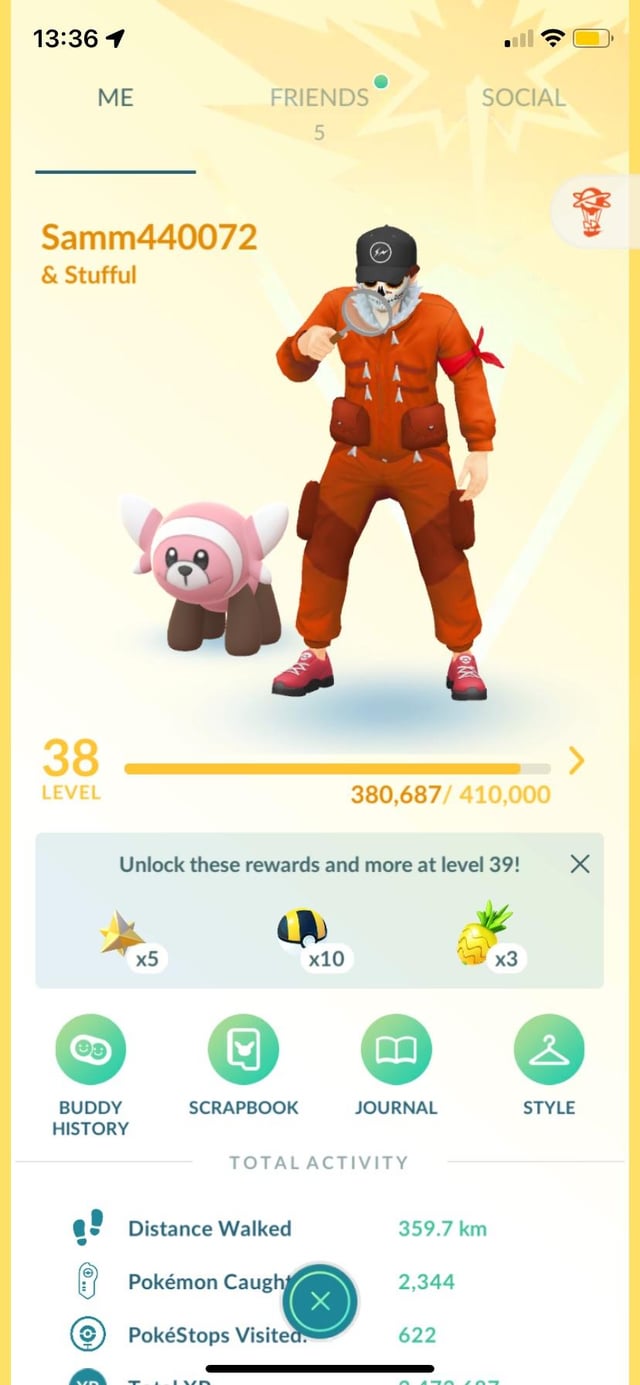View the Journal
The height and width of the screenshot is (1385, 640).
click(x=396, y=1050)
